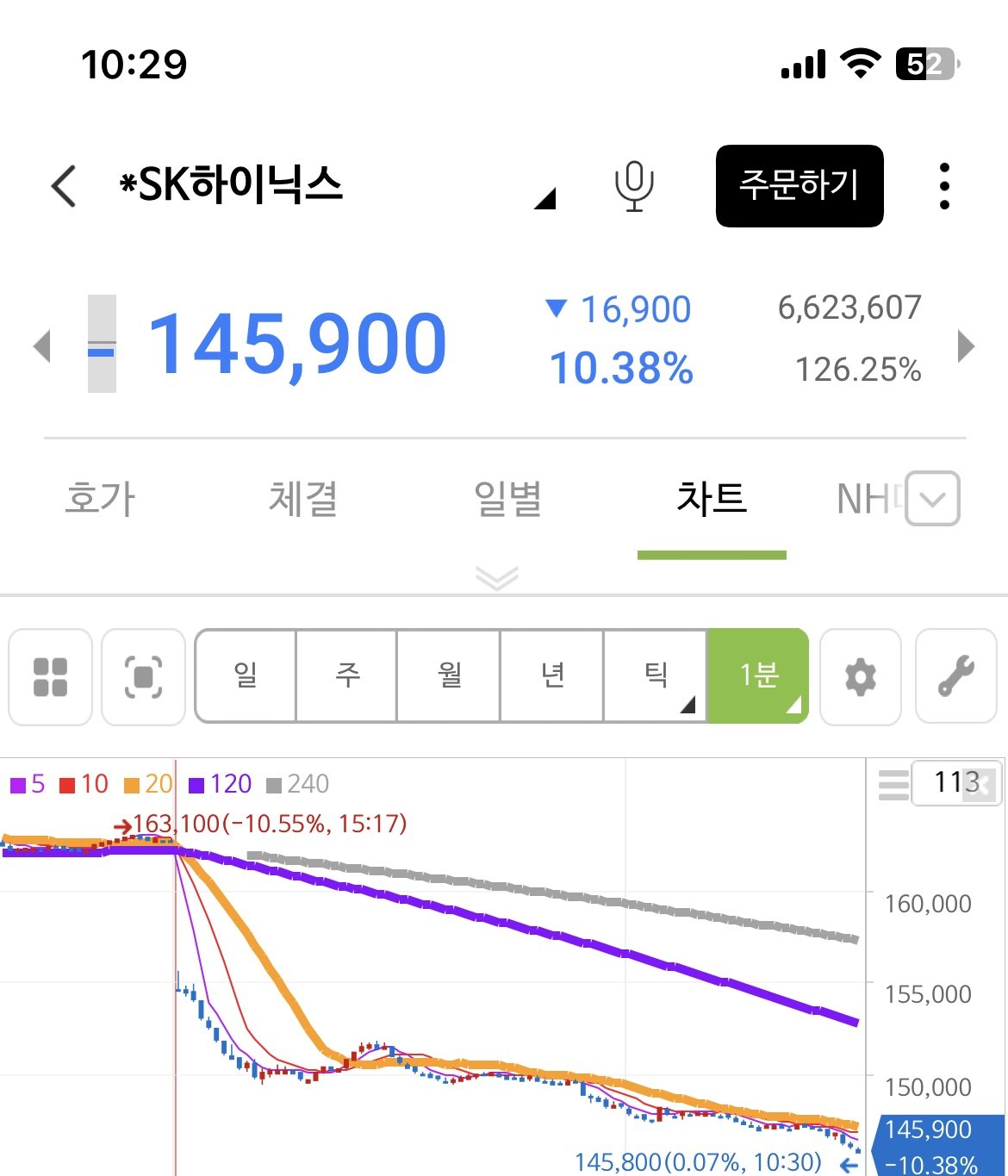The height and width of the screenshot is (1176, 1008).
Task: Switch to the 일별 tab
Action: coord(507,499)
